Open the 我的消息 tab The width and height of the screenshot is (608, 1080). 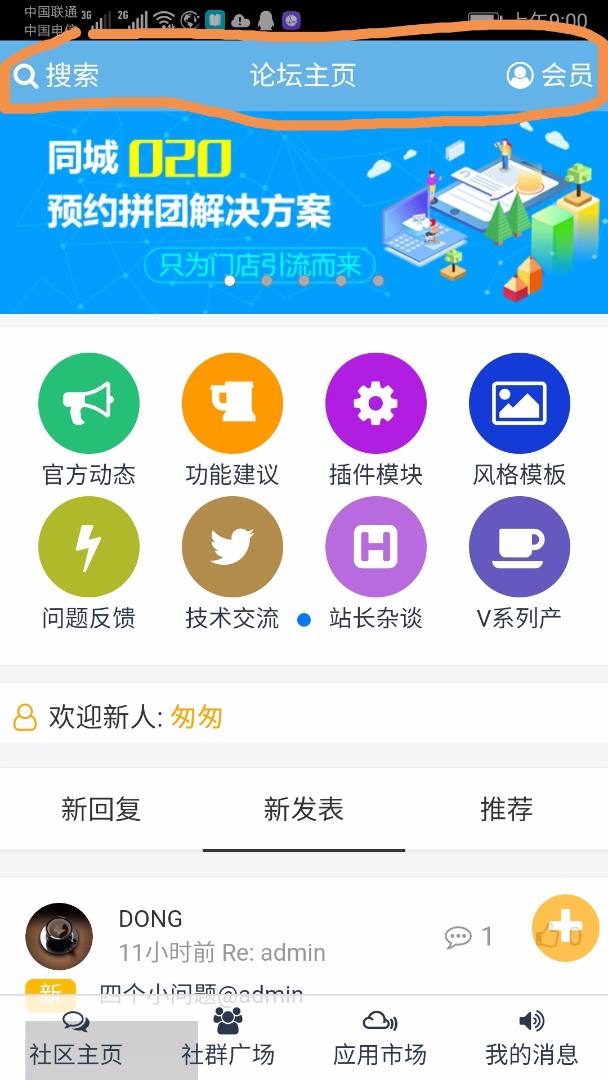(531, 1038)
